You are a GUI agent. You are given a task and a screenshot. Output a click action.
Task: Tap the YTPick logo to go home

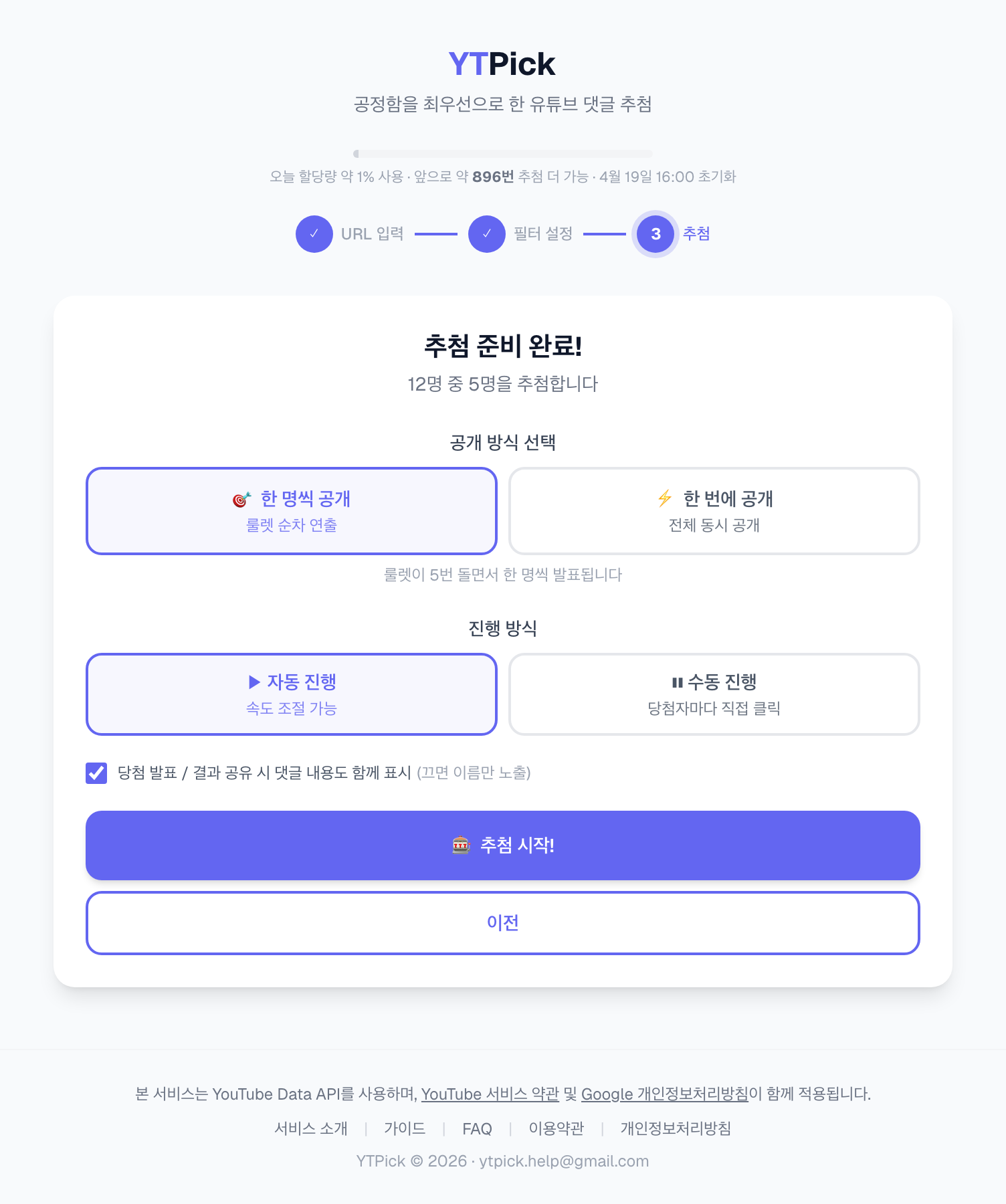click(502, 64)
